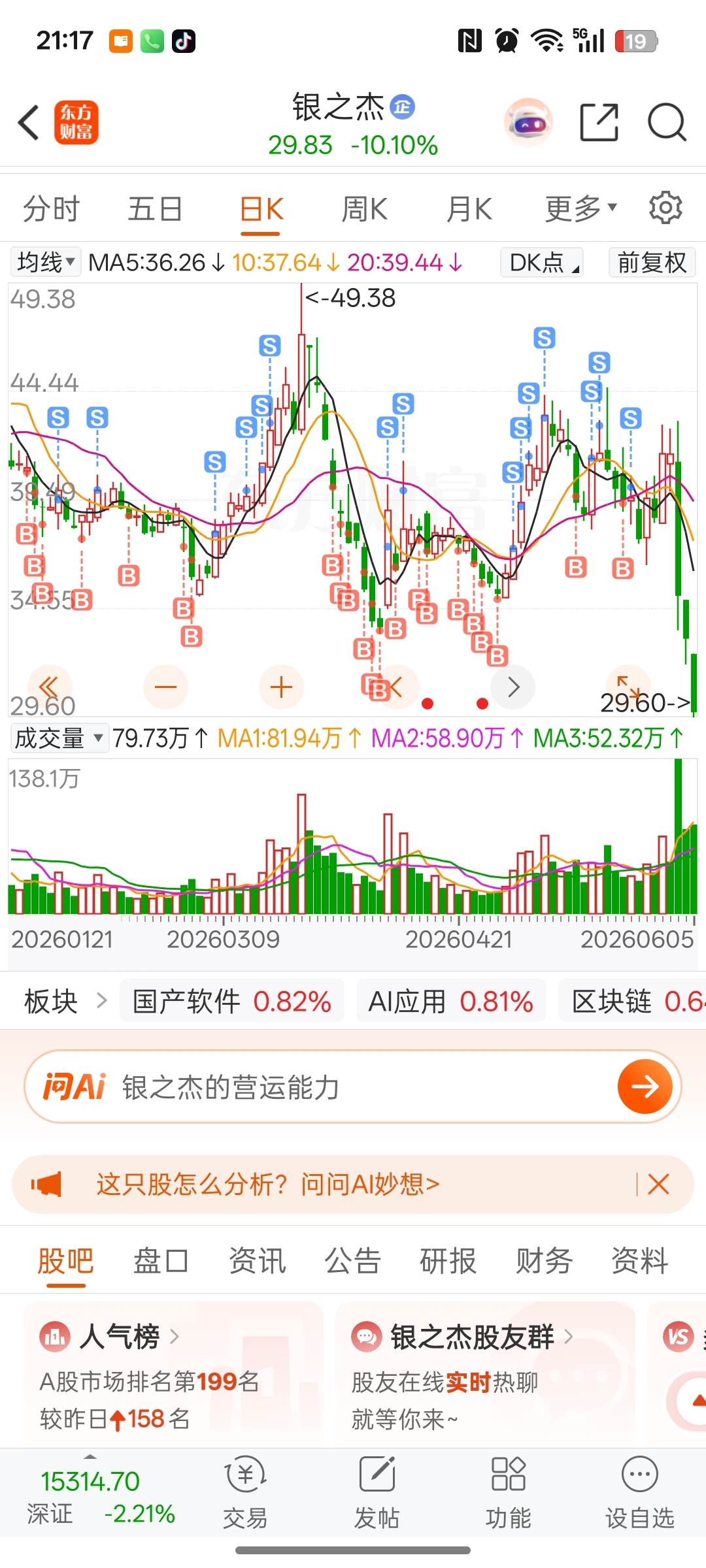Expand the 更多 chart period dropdown
The height and width of the screenshot is (1568, 706).
click(x=581, y=209)
